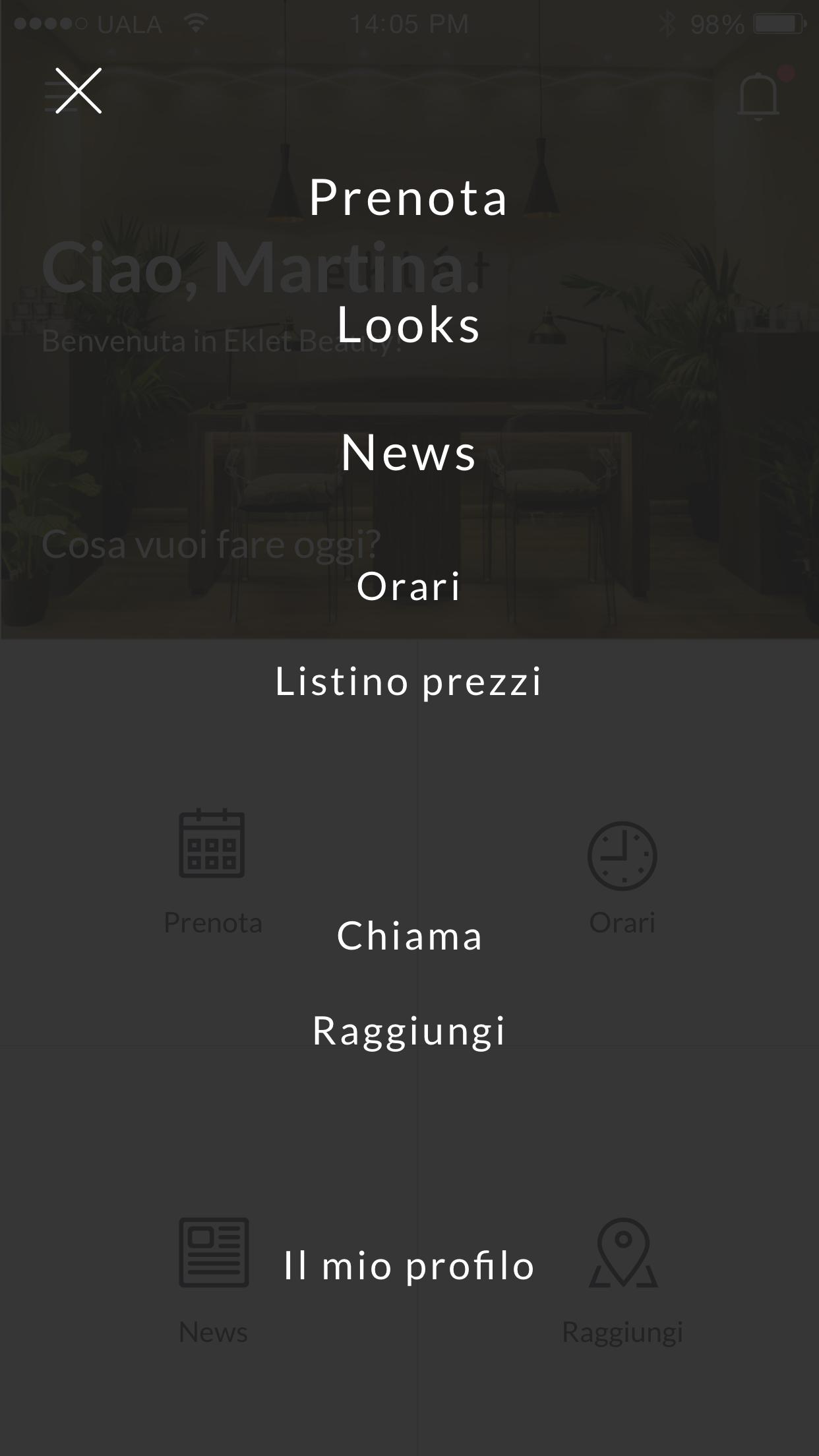Open Raggiungi for directions

tap(409, 1031)
